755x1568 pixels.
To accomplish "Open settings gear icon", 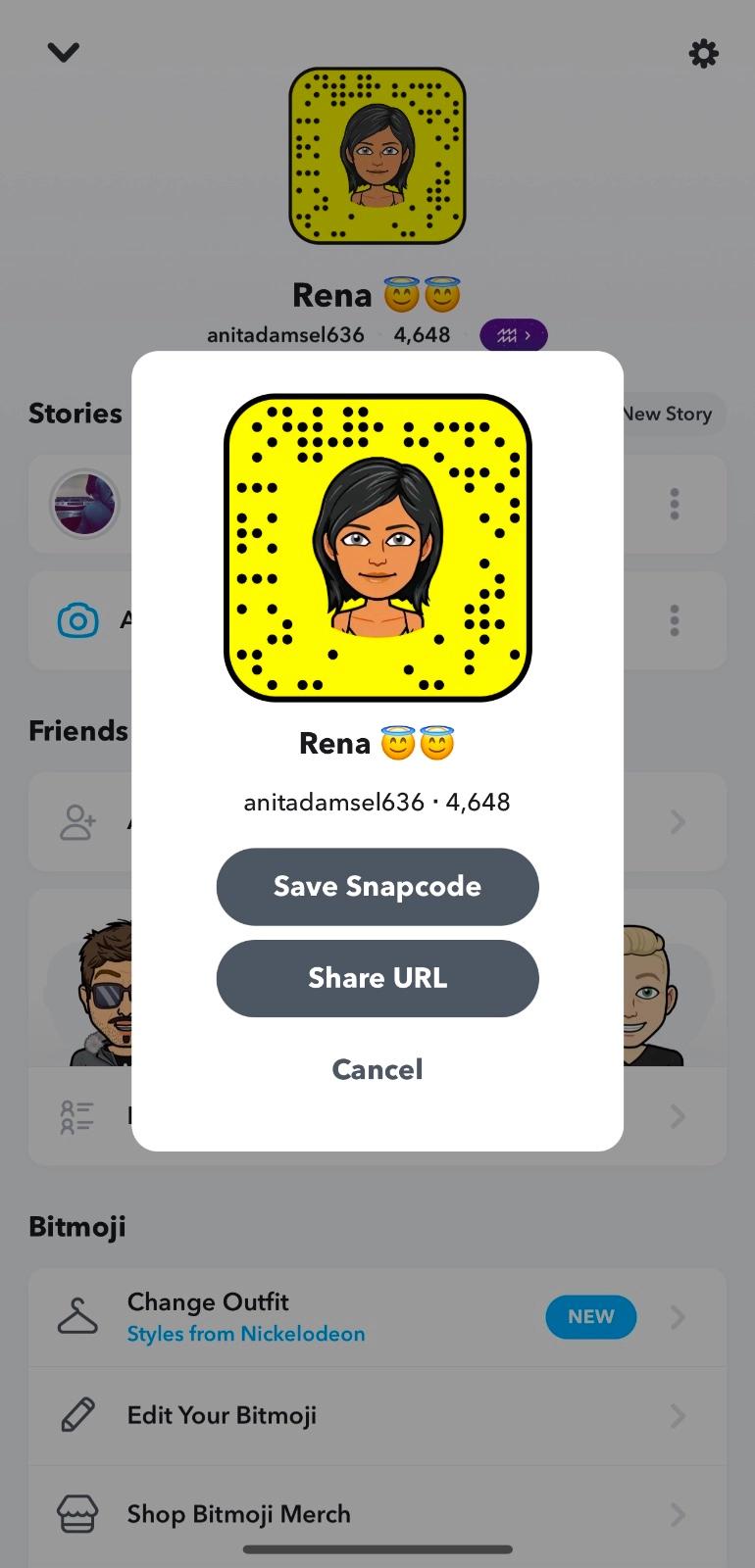I will pos(703,53).
